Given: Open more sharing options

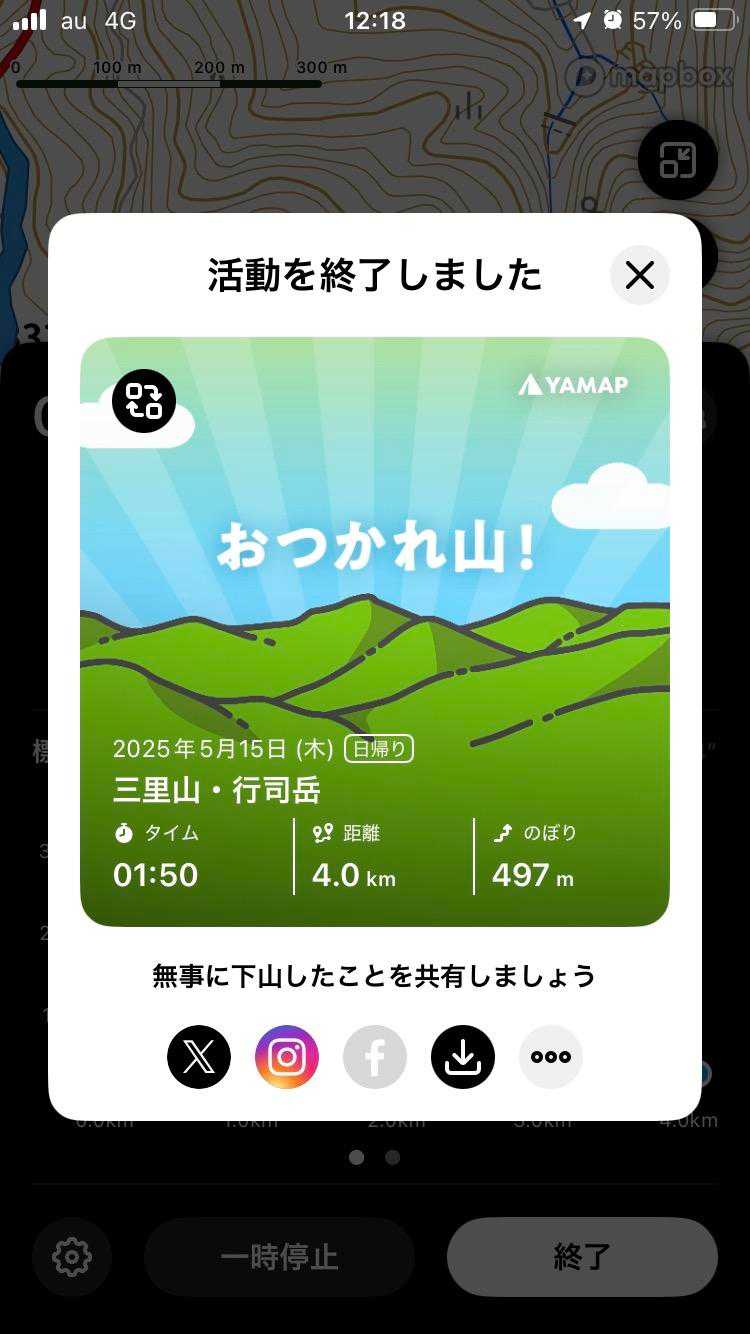Looking at the screenshot, I should tap(551, 1057).
